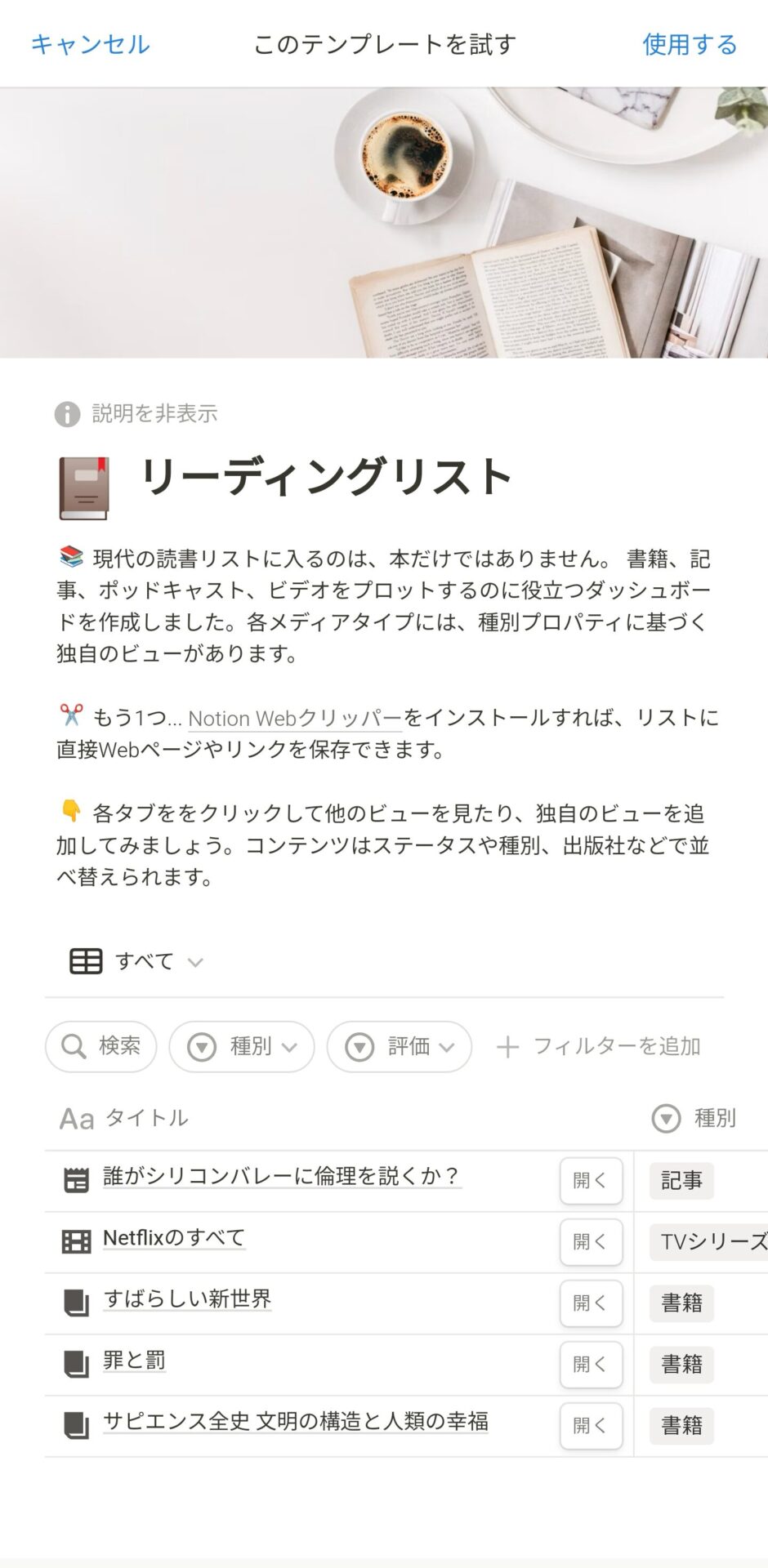The width and height of the screenshot is (768, 1568).
Task: Tap the 種別 column header
Action: click(x=695, y=1118)
